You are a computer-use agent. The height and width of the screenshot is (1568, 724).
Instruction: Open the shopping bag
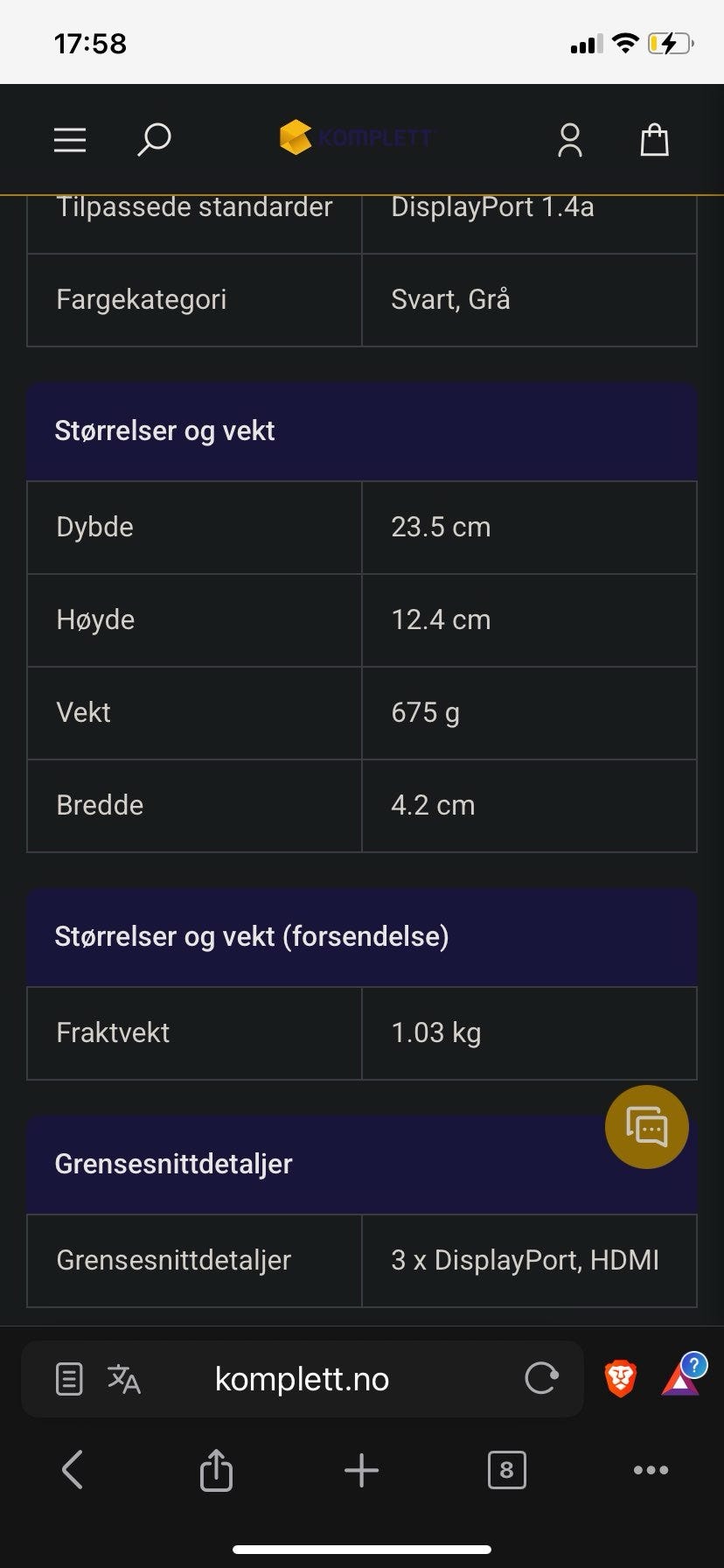654,139
